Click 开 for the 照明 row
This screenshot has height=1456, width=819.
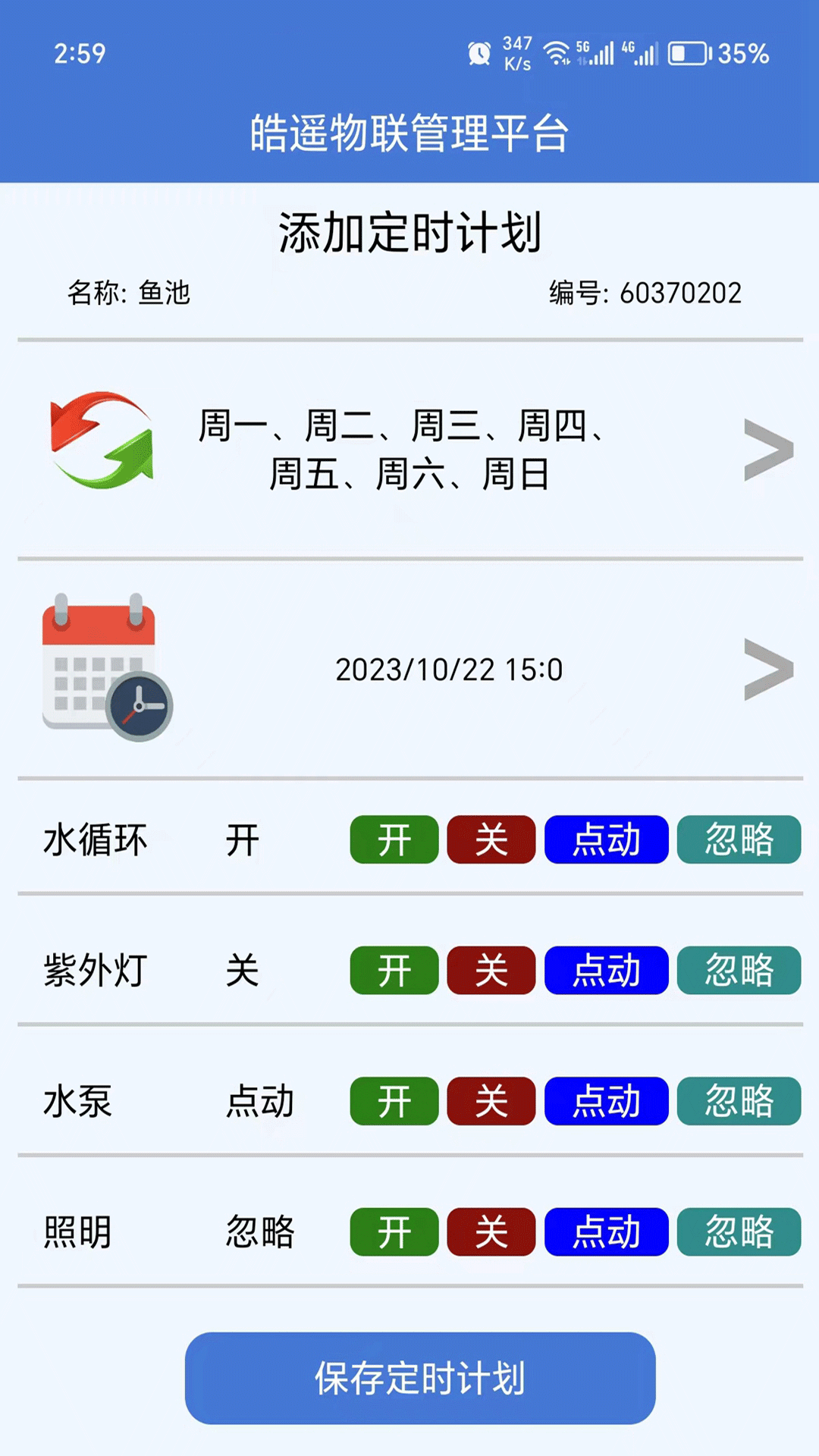(393, 1233)
